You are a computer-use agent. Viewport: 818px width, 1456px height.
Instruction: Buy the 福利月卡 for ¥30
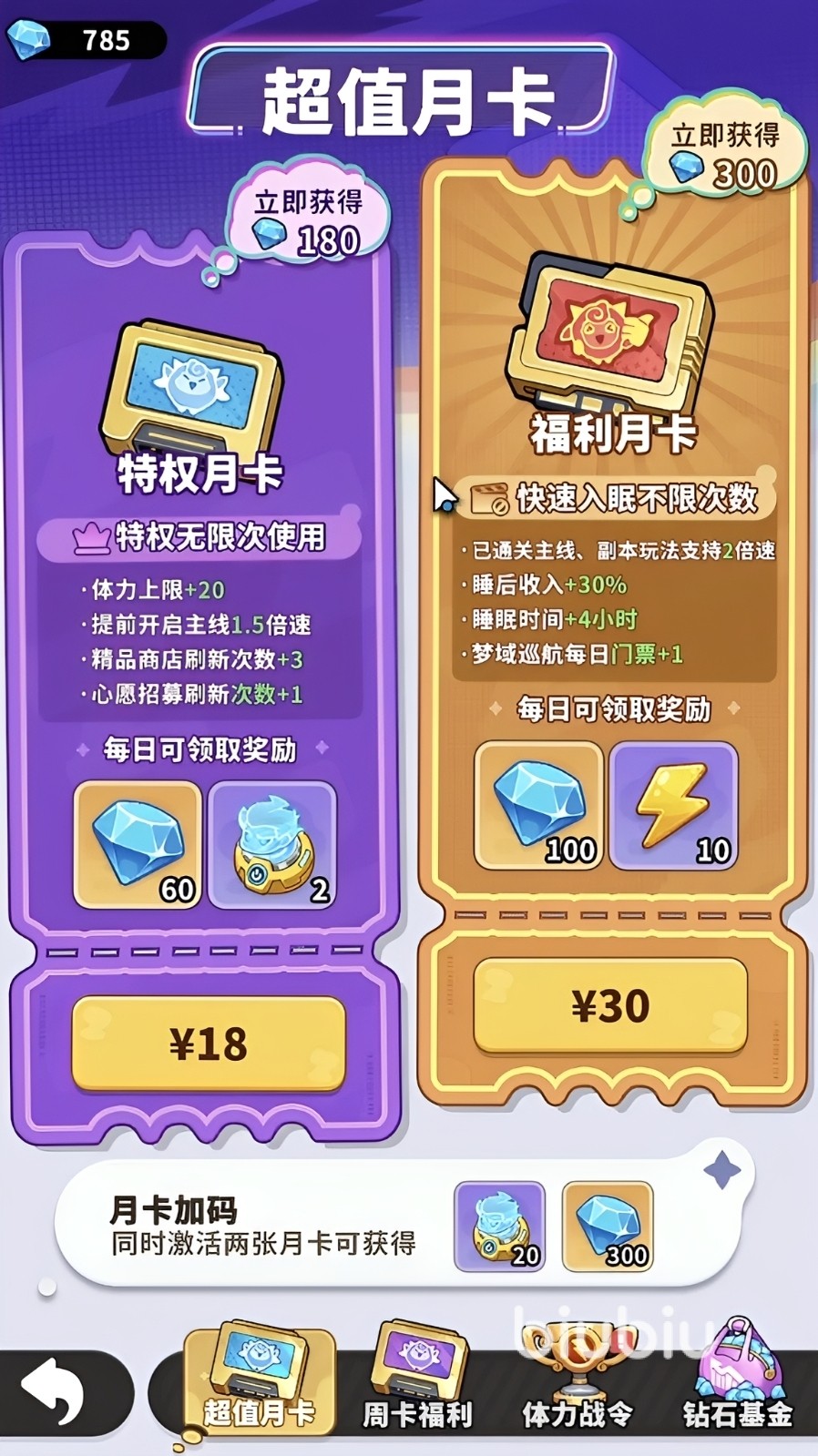610,1005
